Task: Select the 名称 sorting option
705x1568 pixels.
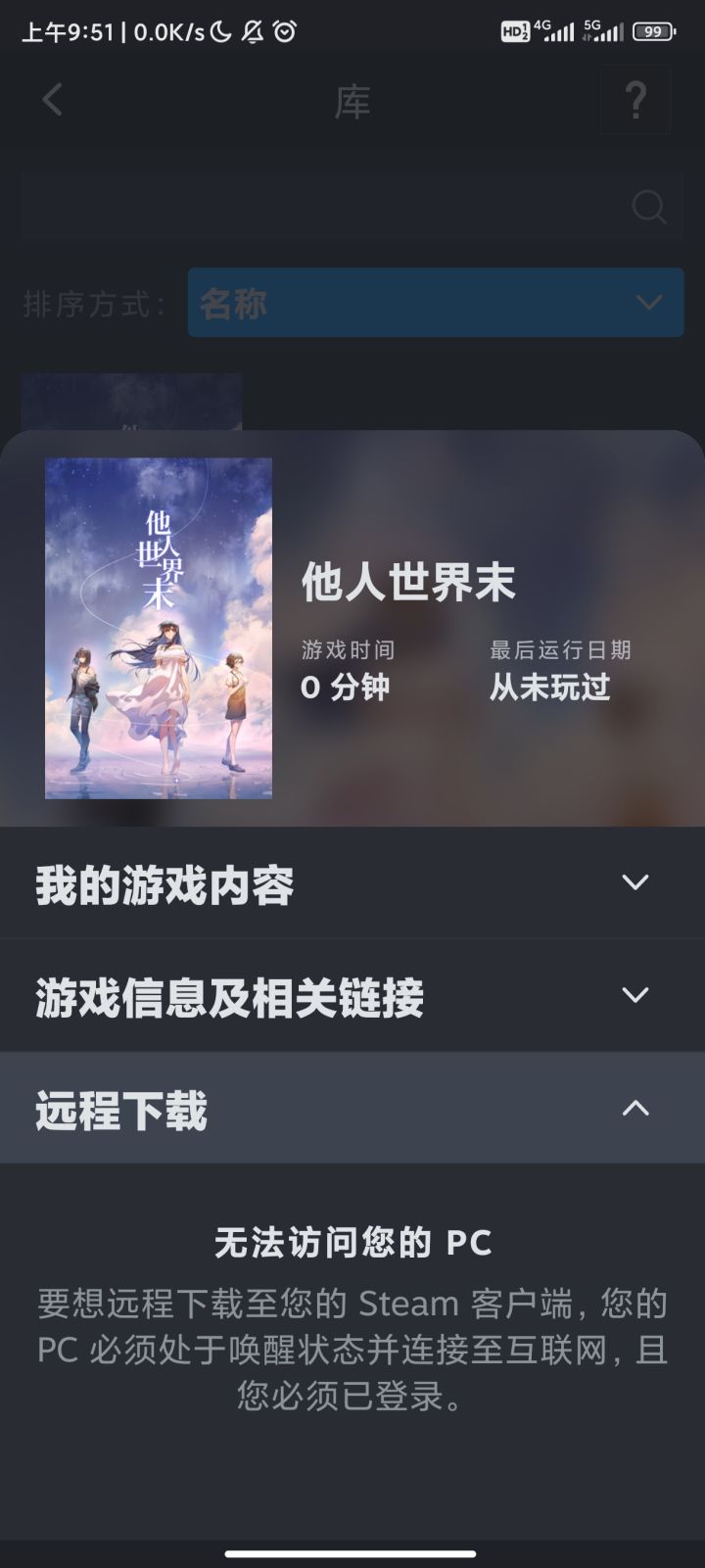Action: [234, 303]
